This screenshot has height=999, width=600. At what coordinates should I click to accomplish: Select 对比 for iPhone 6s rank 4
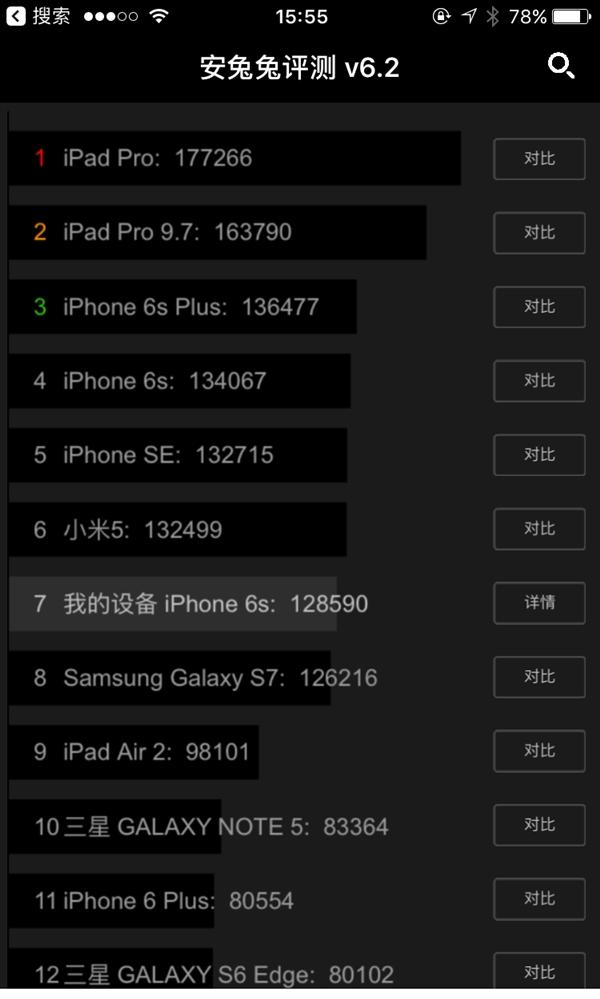[539, 381]
